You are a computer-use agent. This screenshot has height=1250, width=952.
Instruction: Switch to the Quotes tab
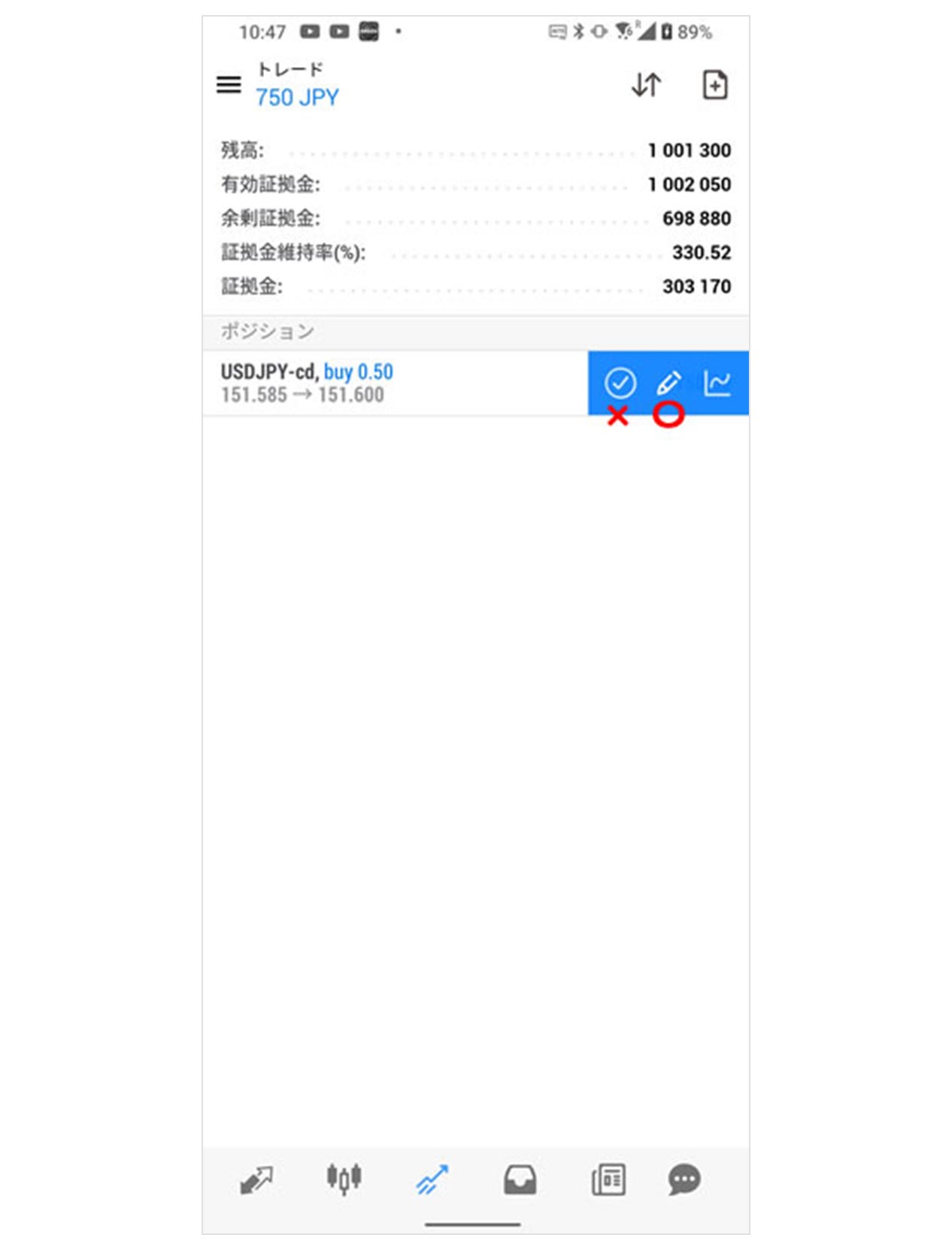coord(256,1179)
